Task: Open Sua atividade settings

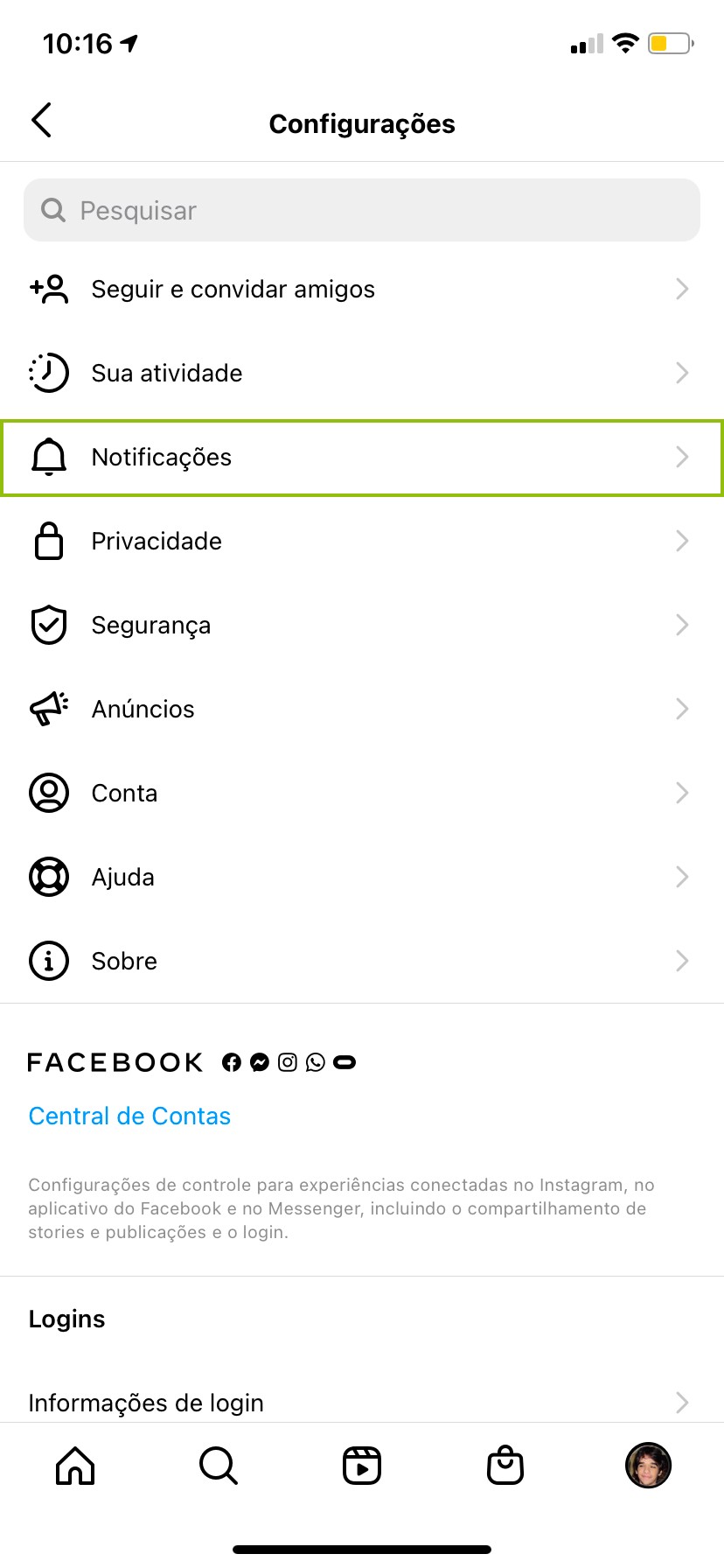Action: pos(362,374)
